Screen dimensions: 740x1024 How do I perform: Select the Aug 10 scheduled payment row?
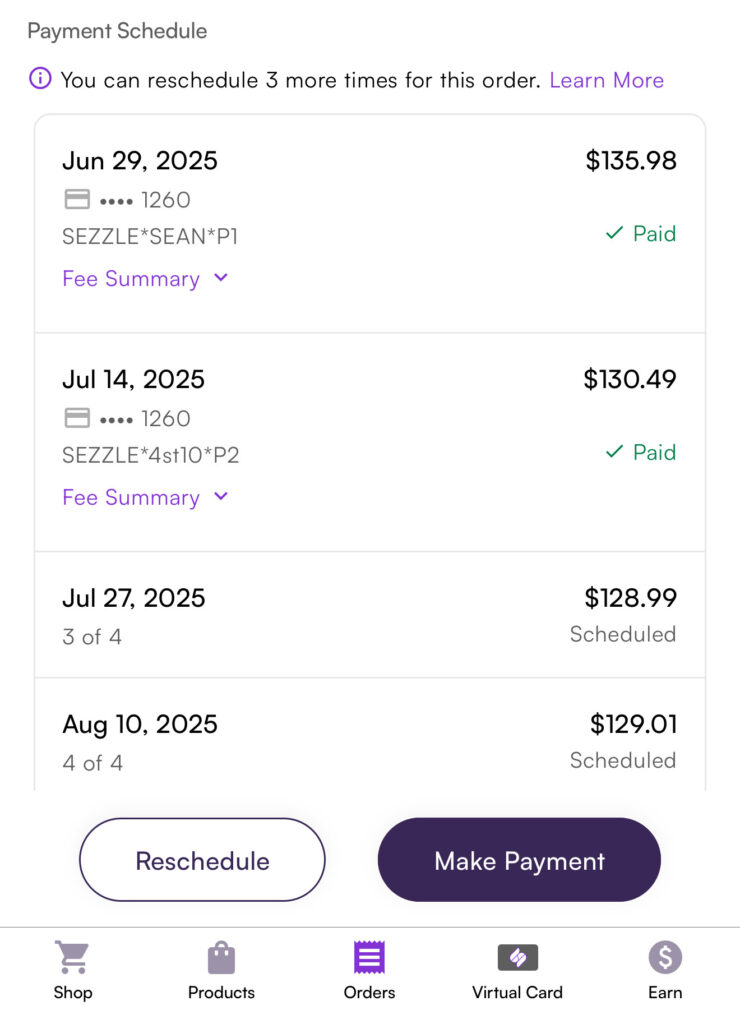click(370, 740)
